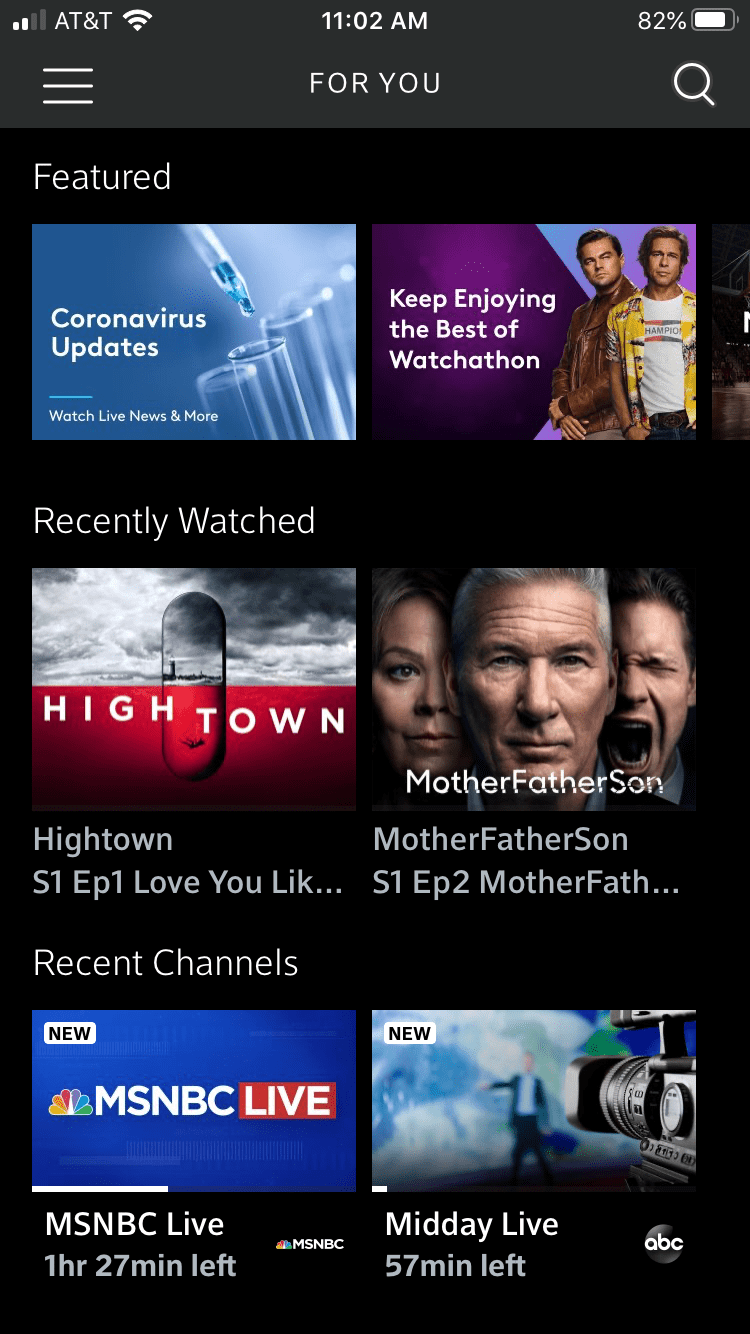Click the NEW badge on MSNBC Live
The height and width of the screenshot is (1334, 750).
point(70,1033)
